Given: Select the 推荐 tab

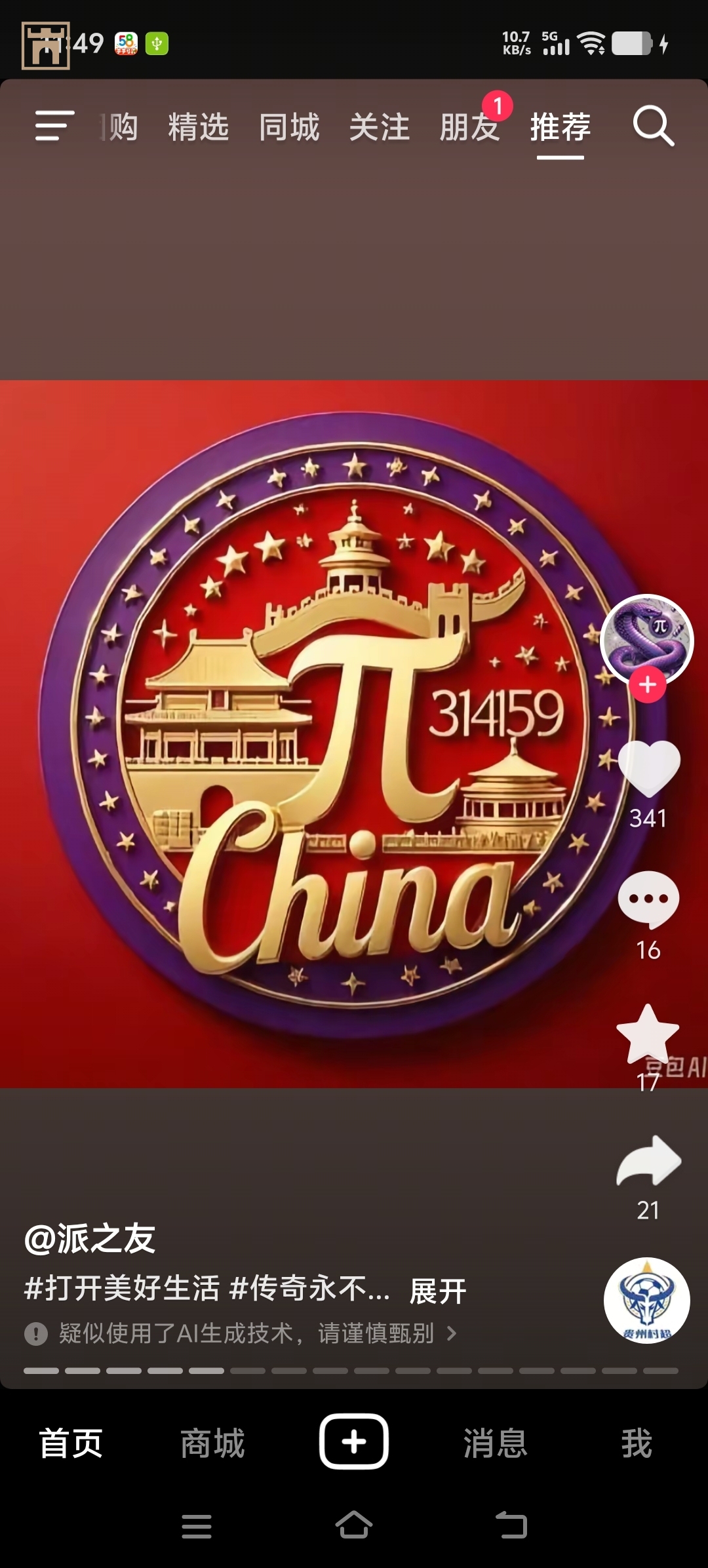Looking at the screenshot, I should click(x=560, y=127).
